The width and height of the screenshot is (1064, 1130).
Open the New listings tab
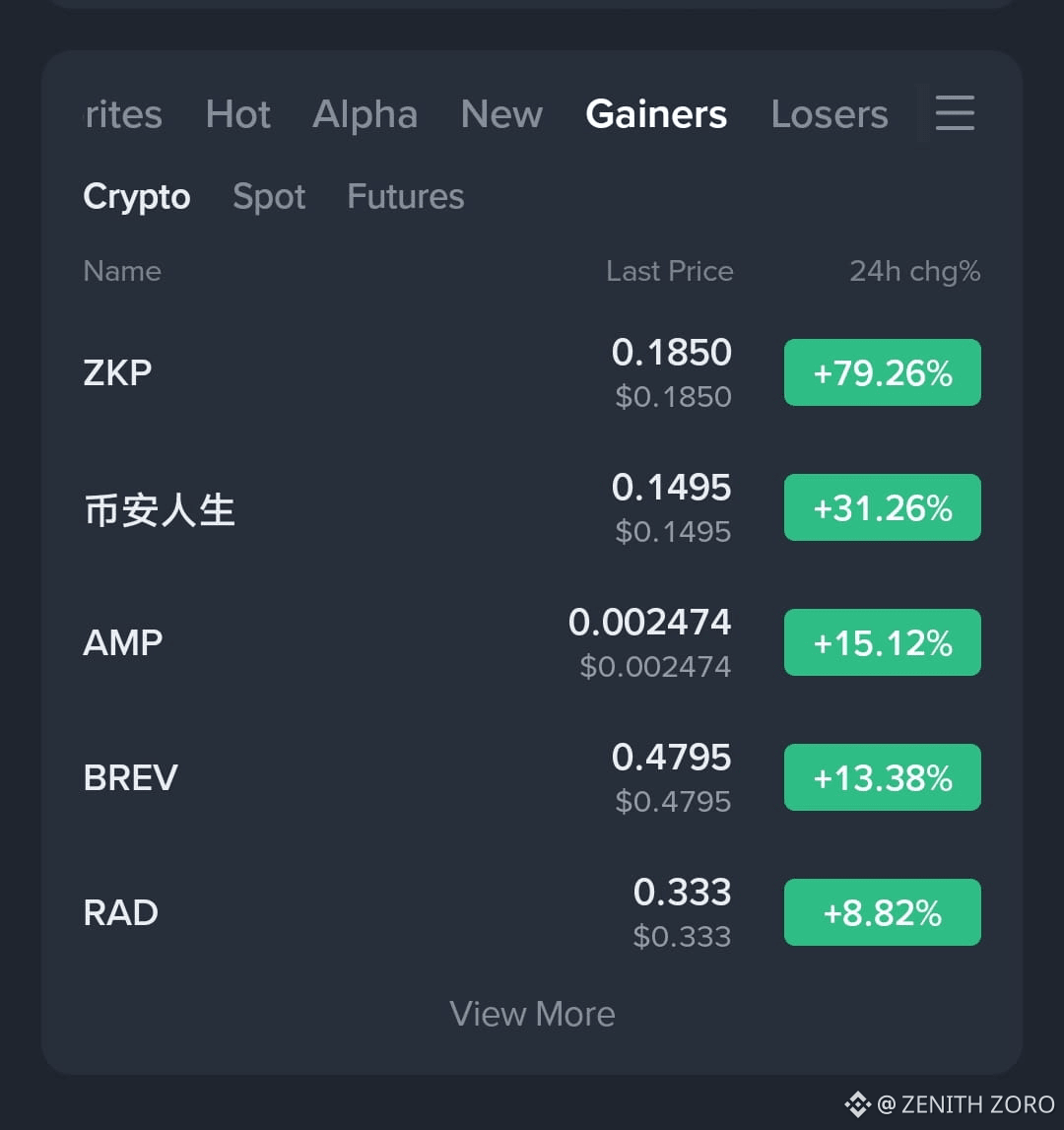(x=501, y=114)
